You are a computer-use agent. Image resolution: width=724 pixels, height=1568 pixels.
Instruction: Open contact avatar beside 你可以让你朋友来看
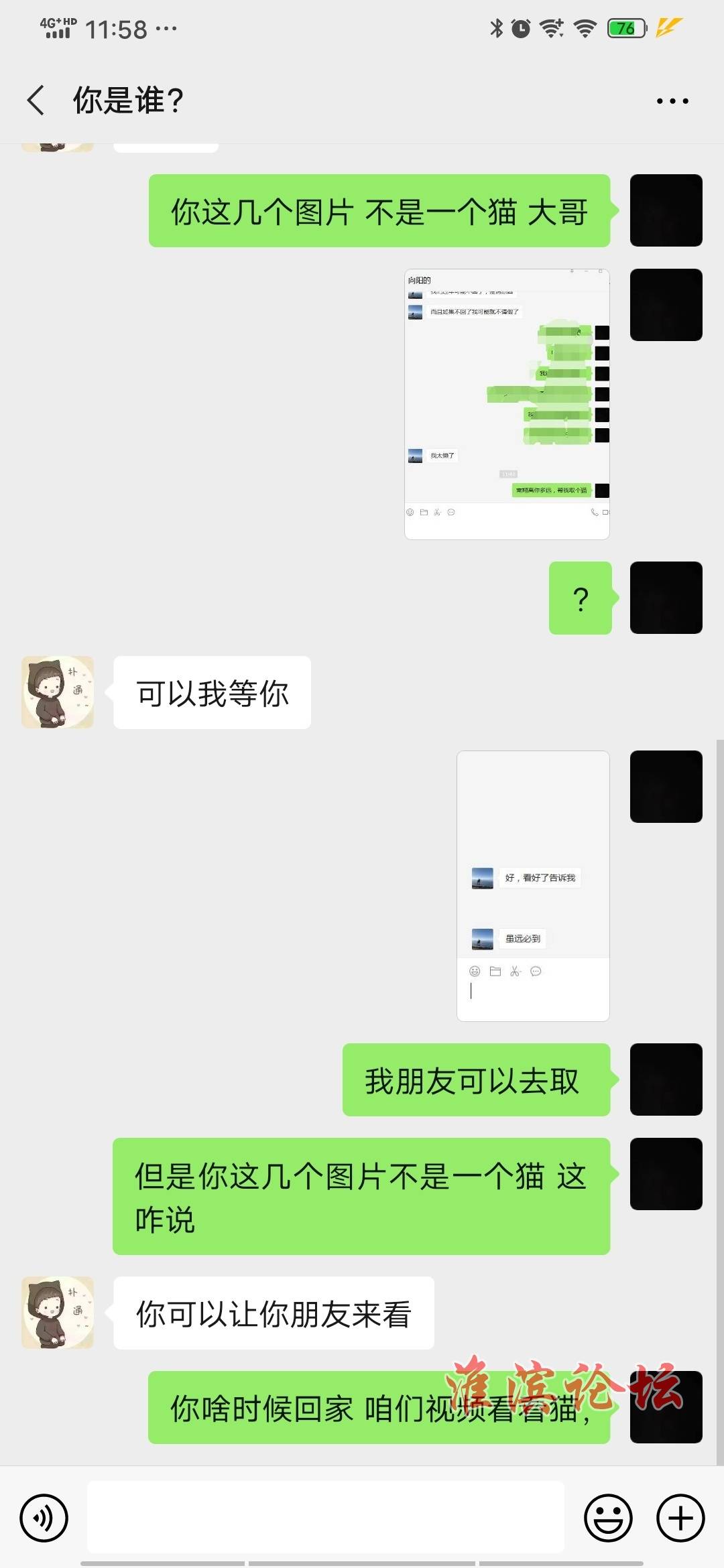coord(58,1313)
